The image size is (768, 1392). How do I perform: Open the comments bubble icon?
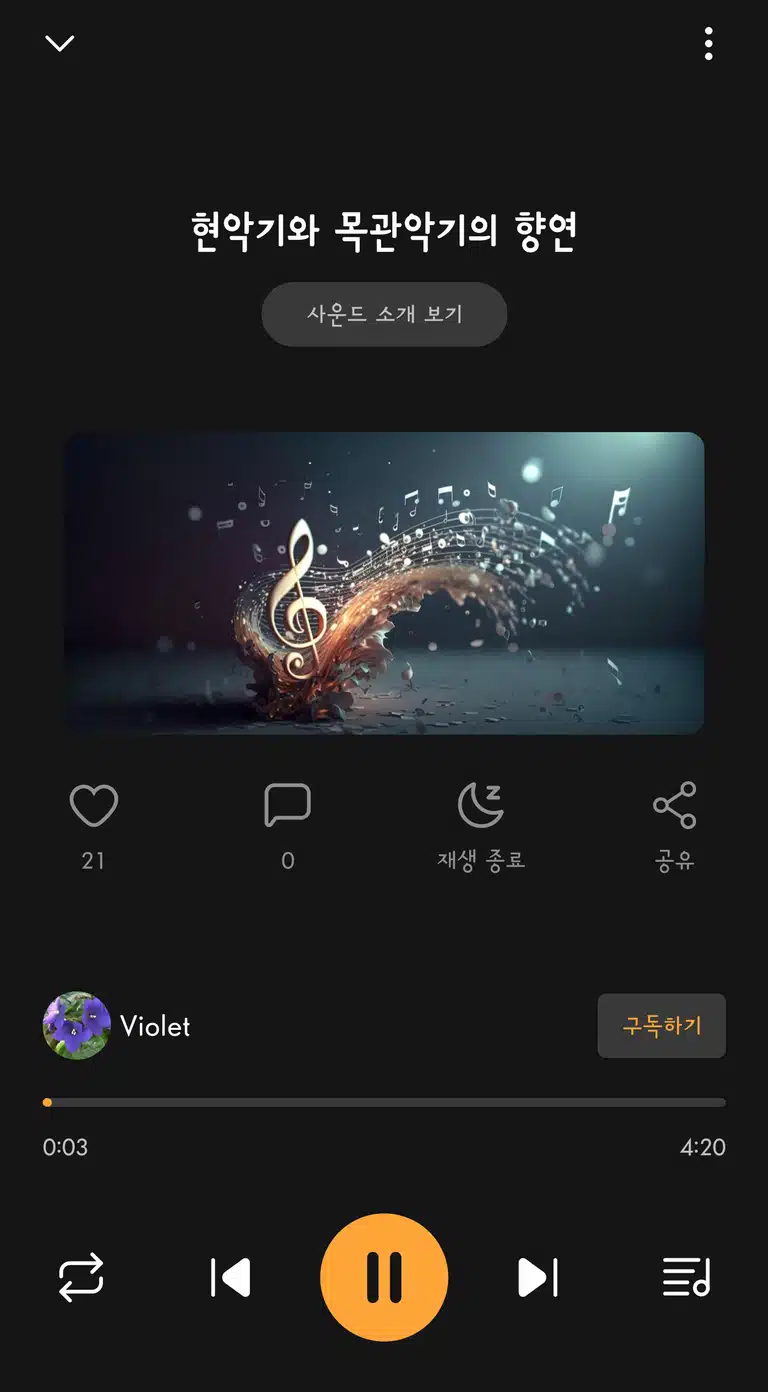(288, 805)
